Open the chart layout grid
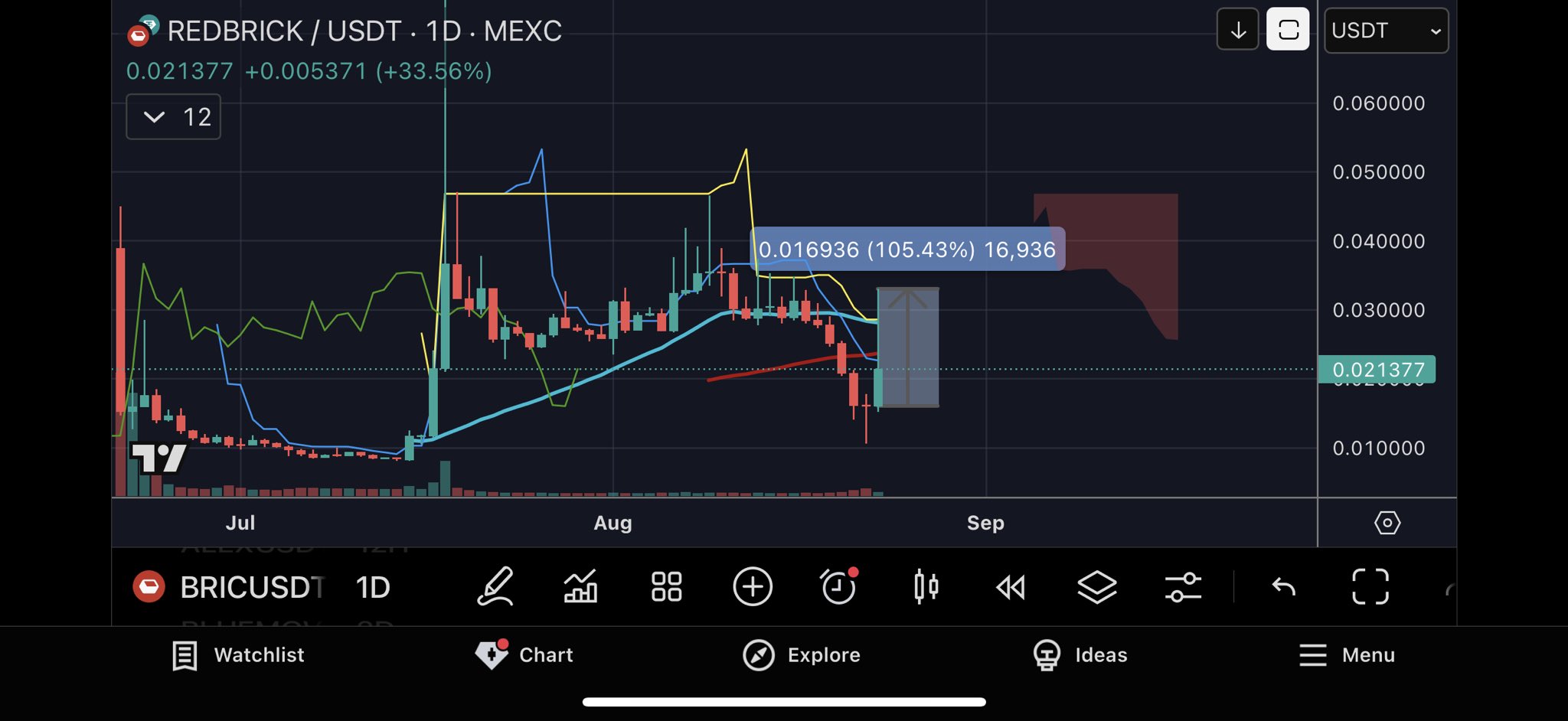Image resolution: width=1568 pixels, height=721 pixels. point(666,587)
